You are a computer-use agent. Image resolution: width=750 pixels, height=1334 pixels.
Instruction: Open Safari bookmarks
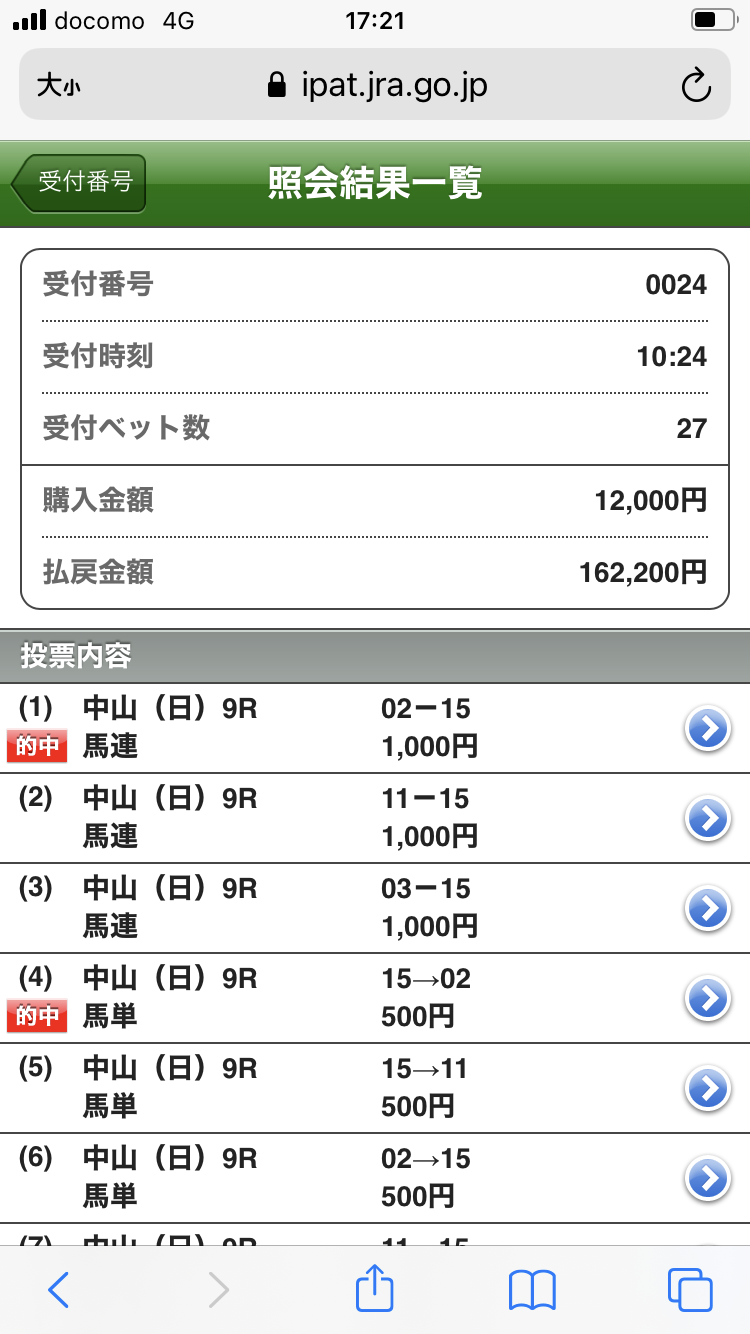click(532, 1290)
